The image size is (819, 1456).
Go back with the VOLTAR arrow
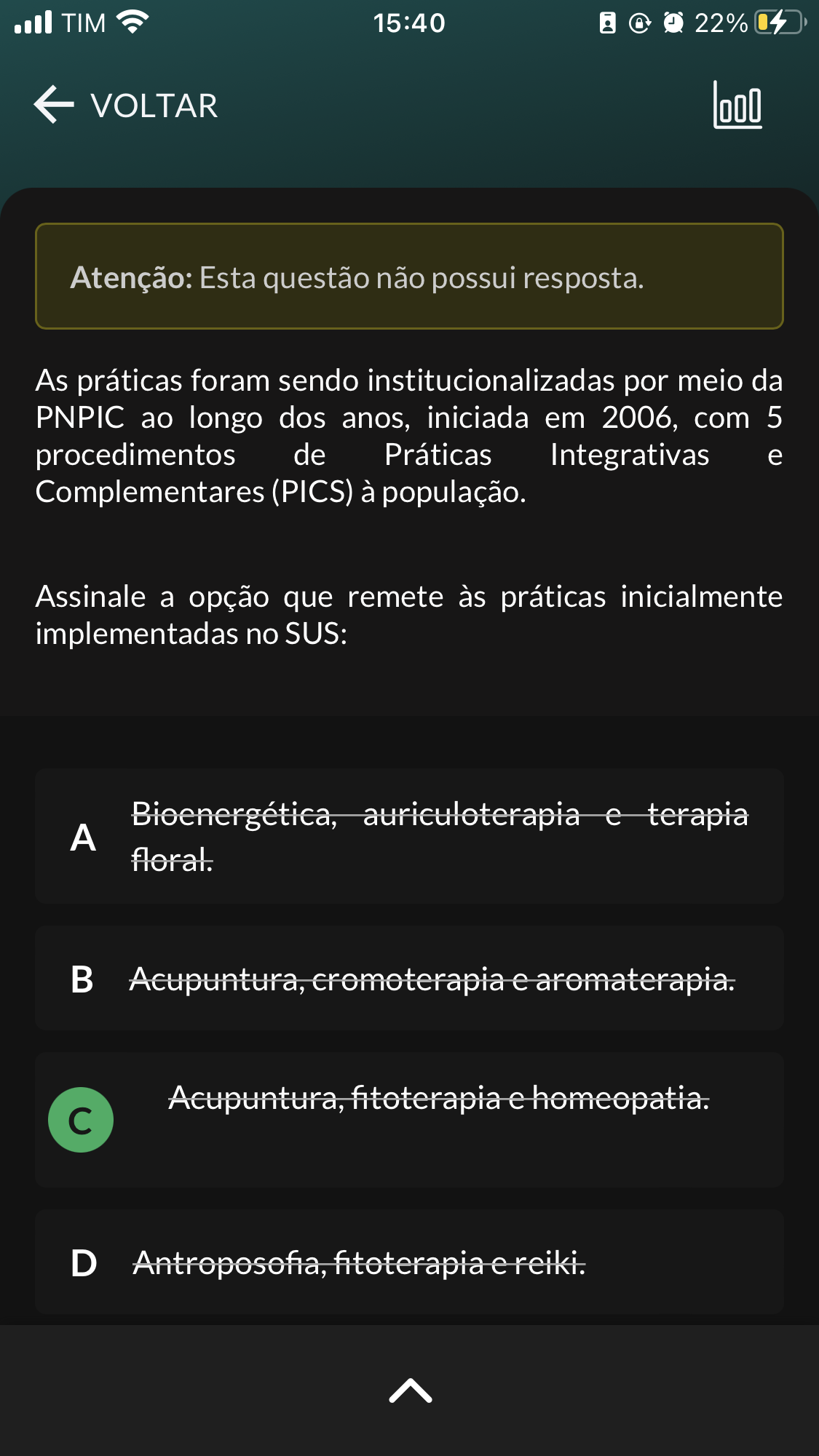55,105
